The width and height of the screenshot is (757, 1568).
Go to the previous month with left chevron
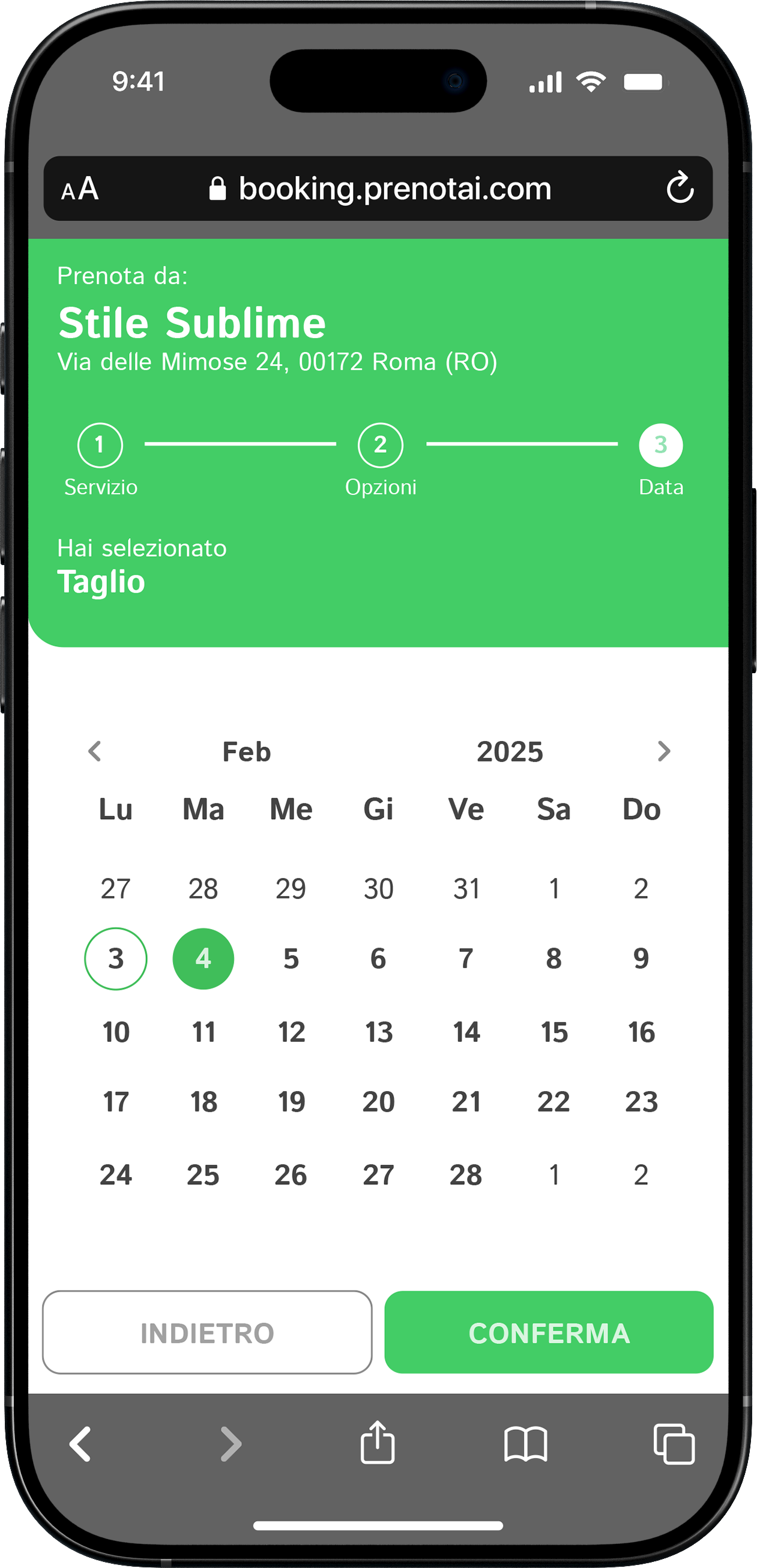94,751
